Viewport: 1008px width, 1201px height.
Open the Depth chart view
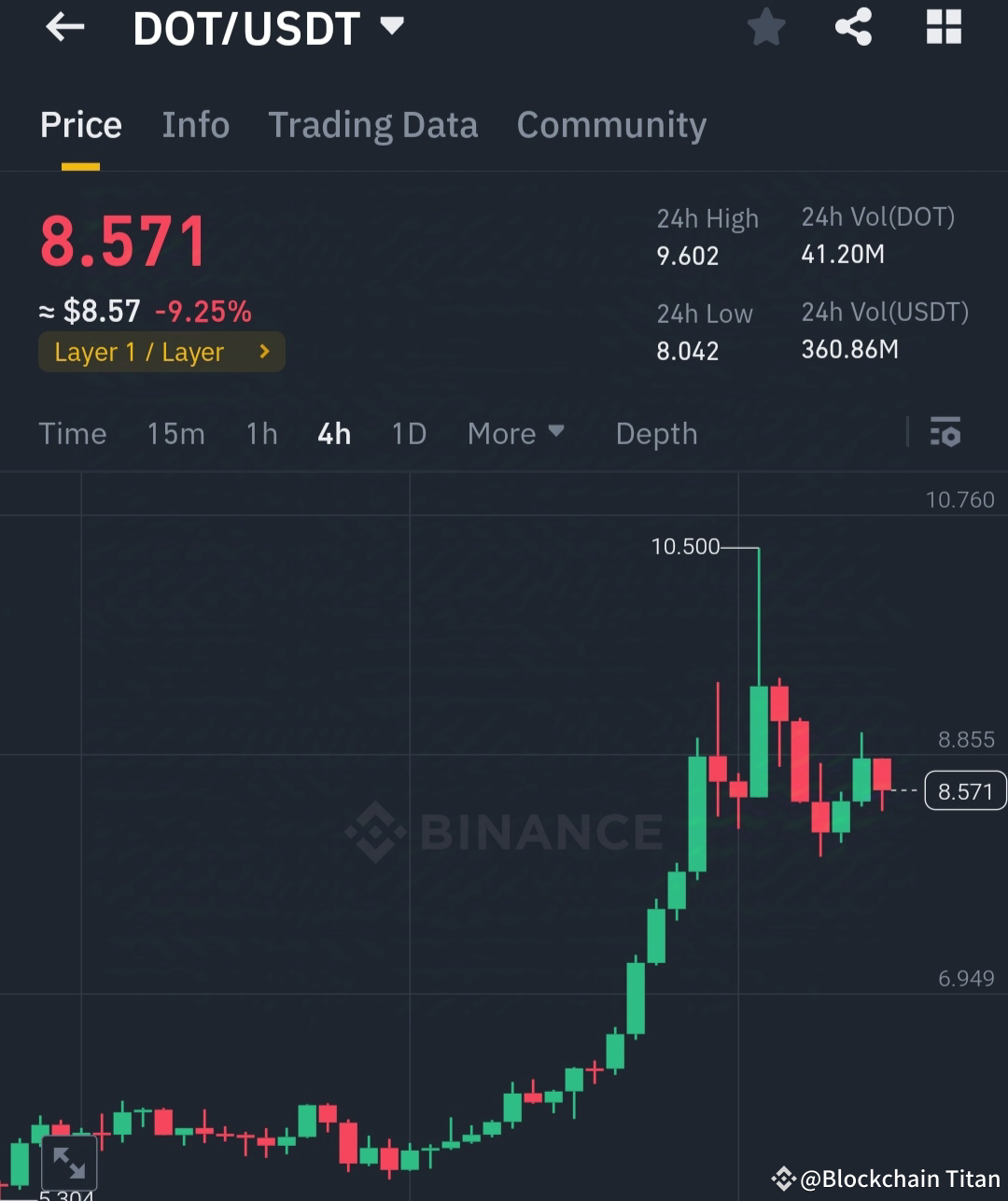pos(656,433)
